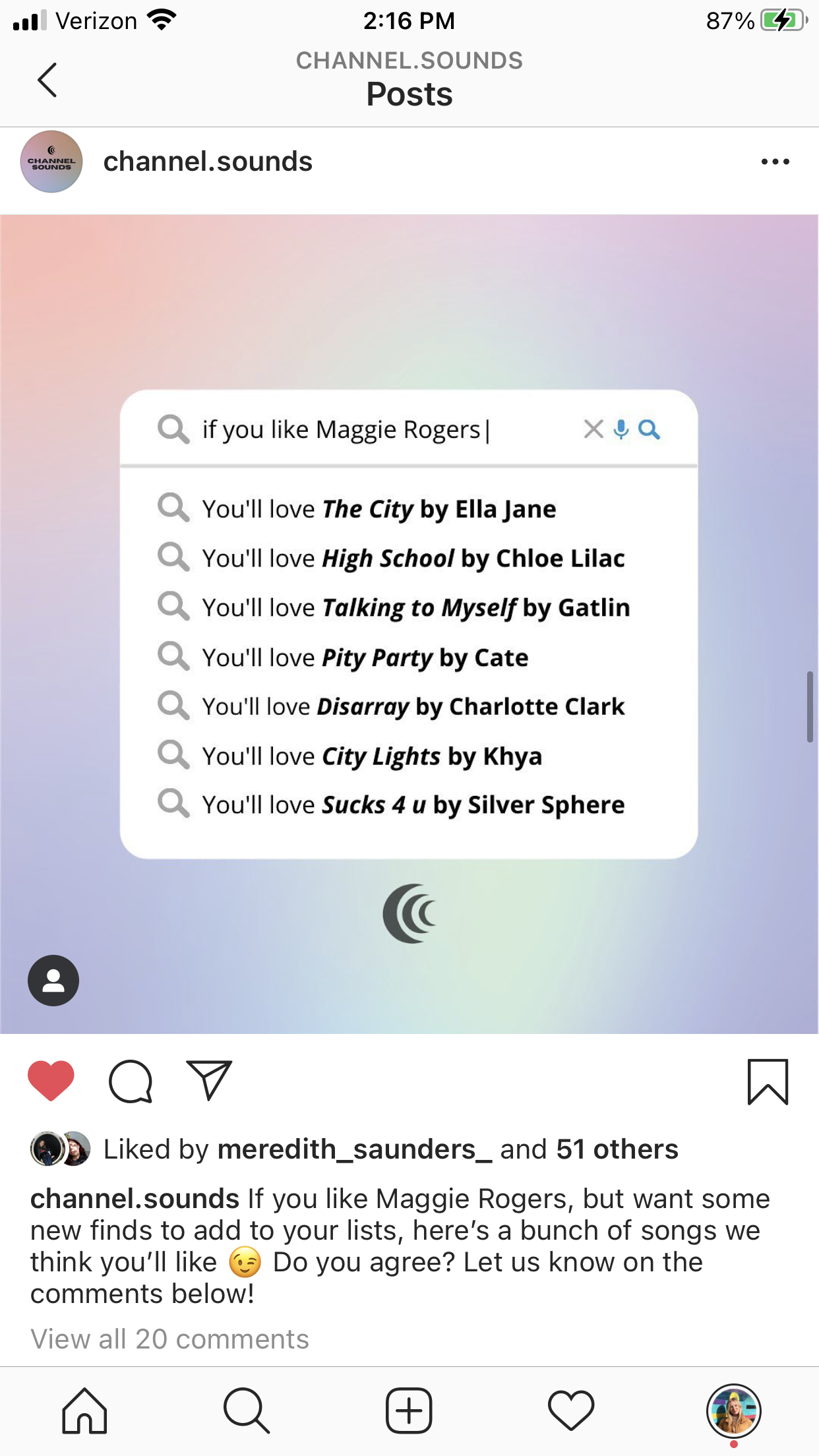
Task: Open the channel.sounds username link
Action: tap(208, 162)
